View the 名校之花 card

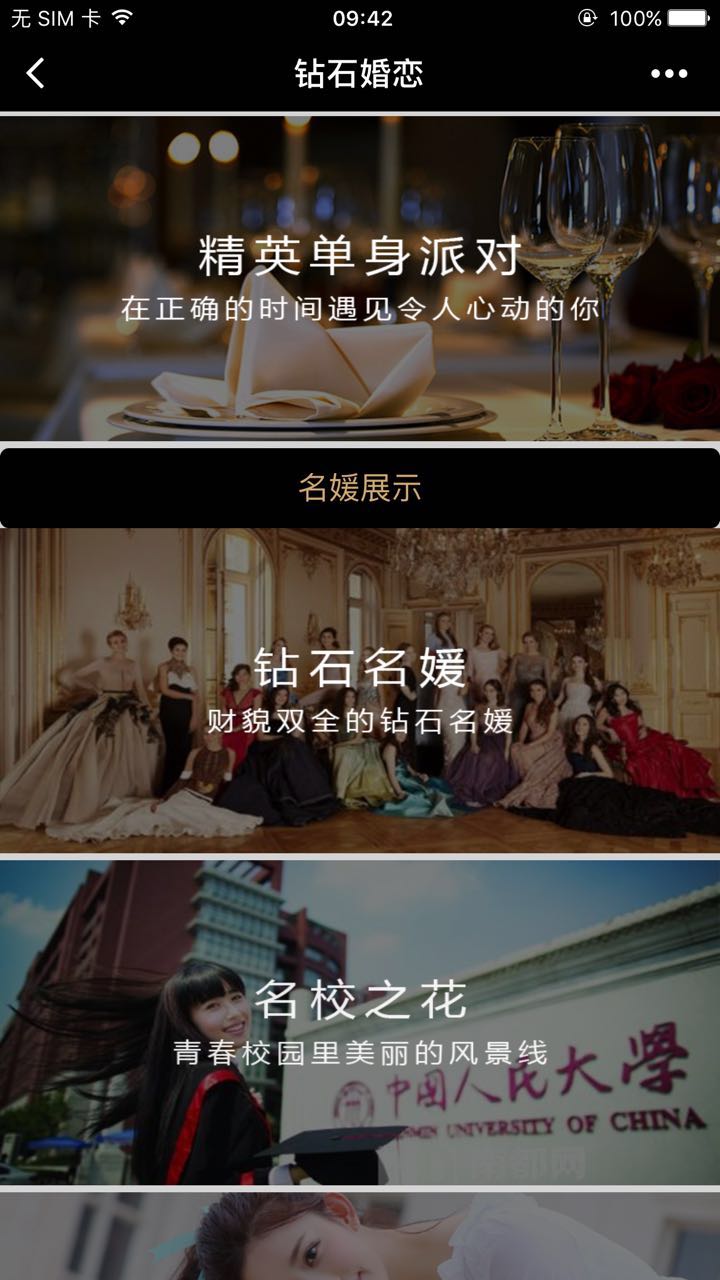360,1022
